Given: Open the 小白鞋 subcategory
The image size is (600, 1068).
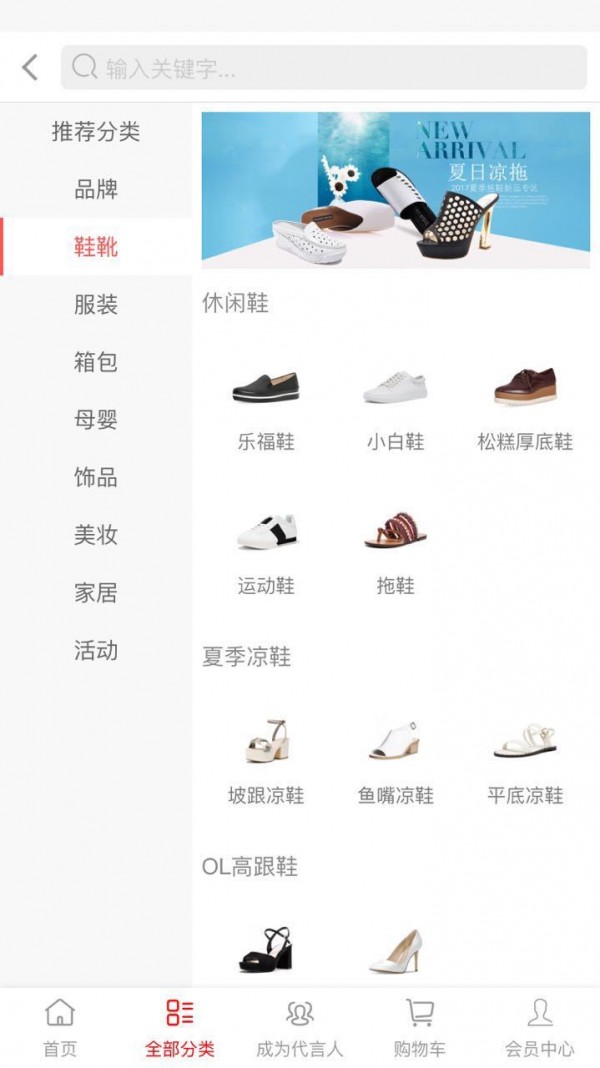Looking at the screenshot, I should (395, 405).
